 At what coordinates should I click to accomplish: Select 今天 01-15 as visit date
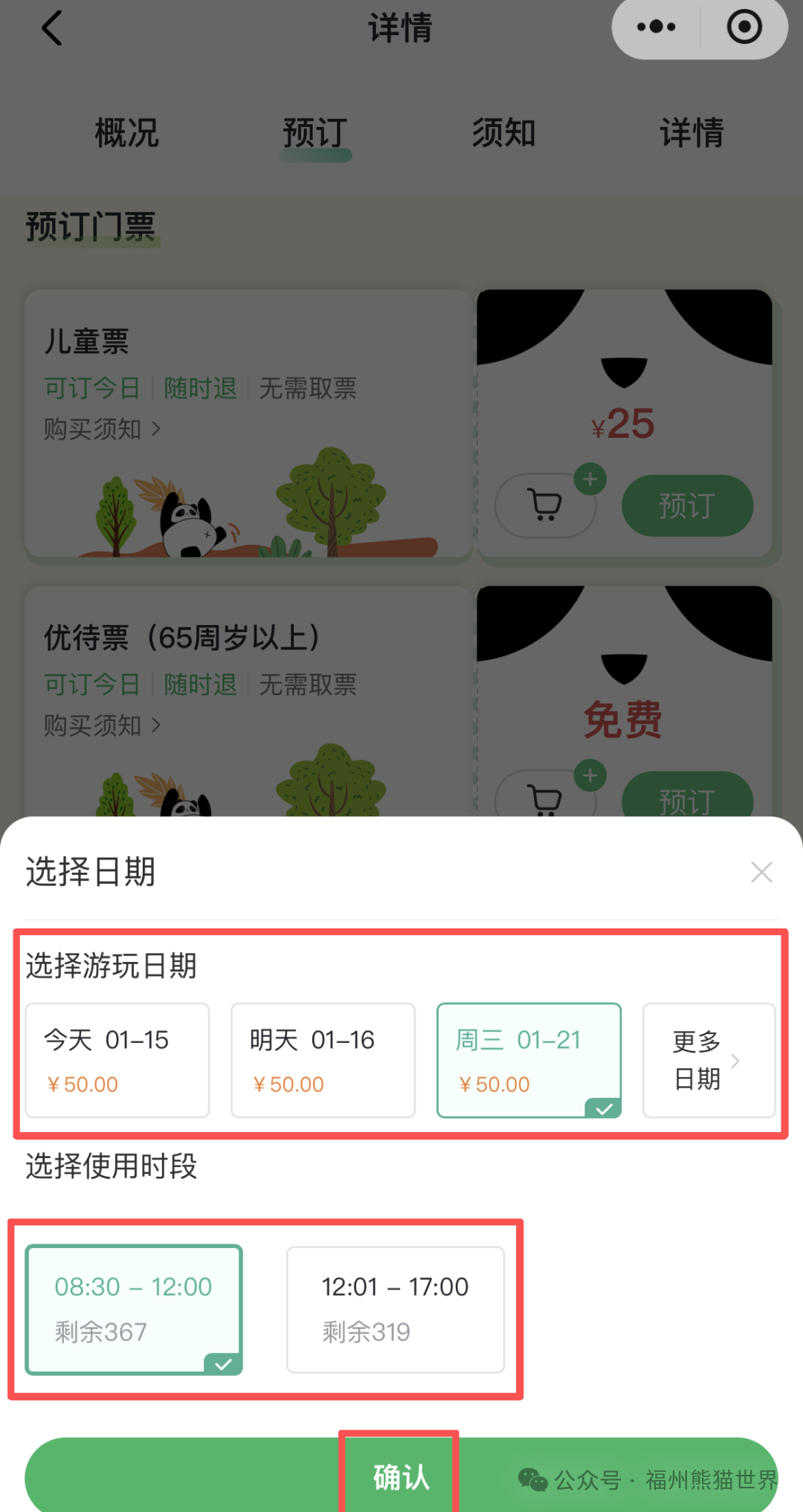click(117, 1060)
